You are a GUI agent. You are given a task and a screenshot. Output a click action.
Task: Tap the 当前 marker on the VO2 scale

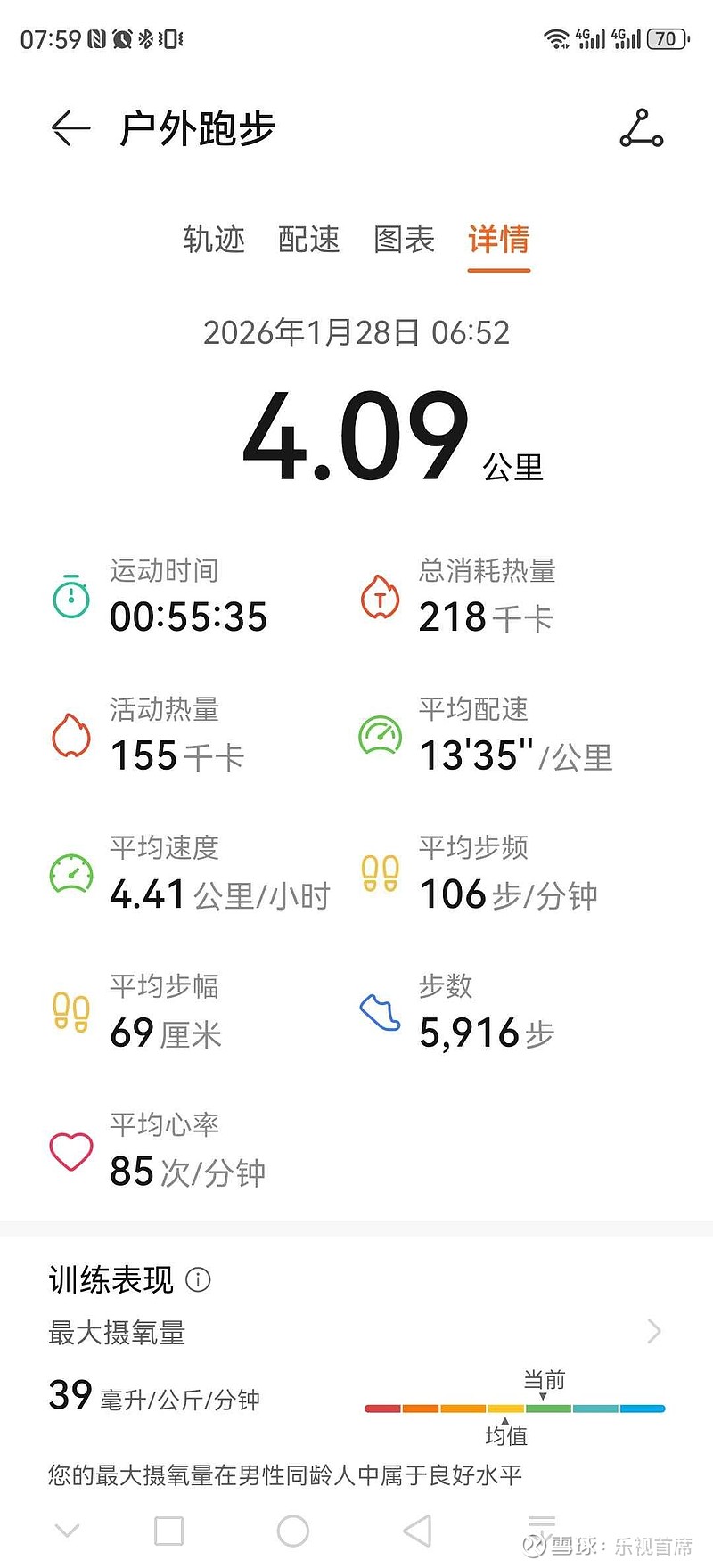click(x=545, y=1380)
